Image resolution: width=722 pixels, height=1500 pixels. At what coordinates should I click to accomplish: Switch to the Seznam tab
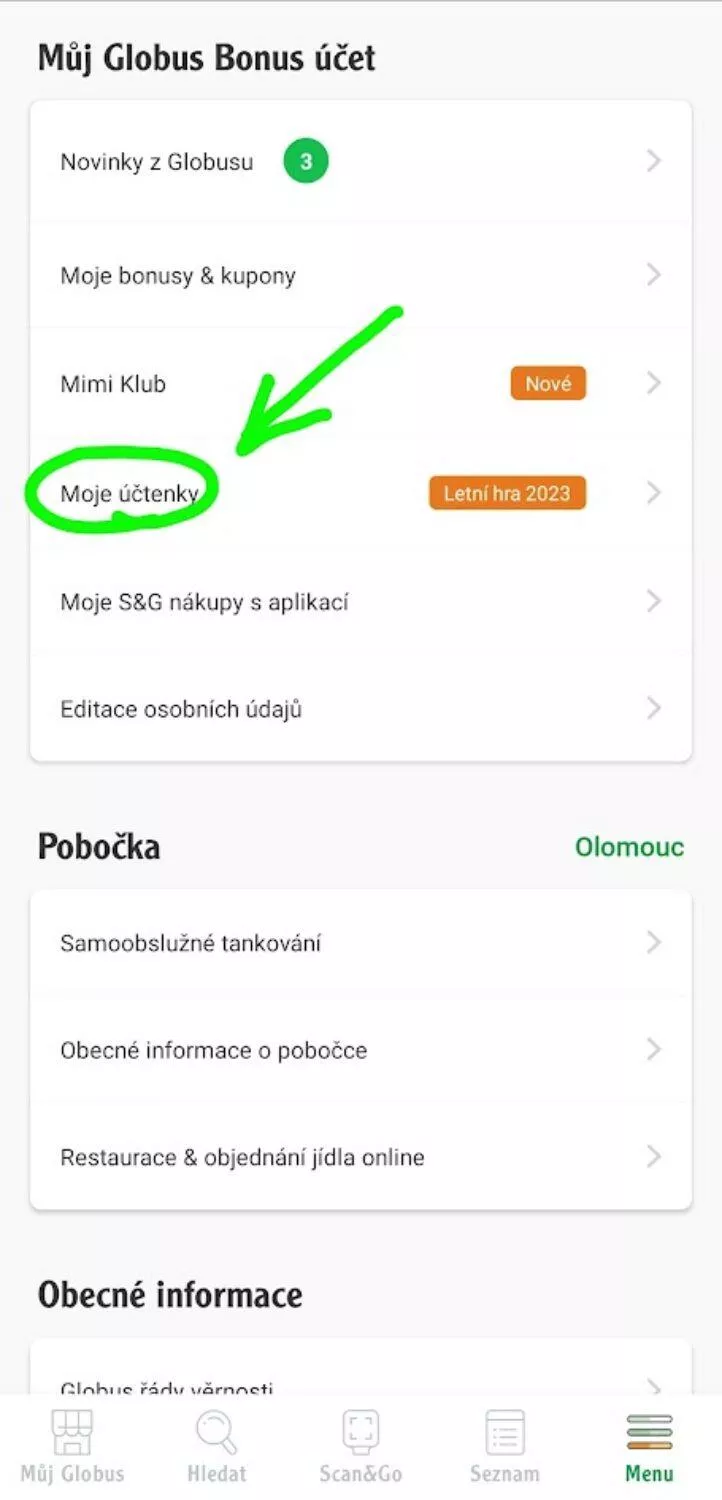[x=505, y=1447]
